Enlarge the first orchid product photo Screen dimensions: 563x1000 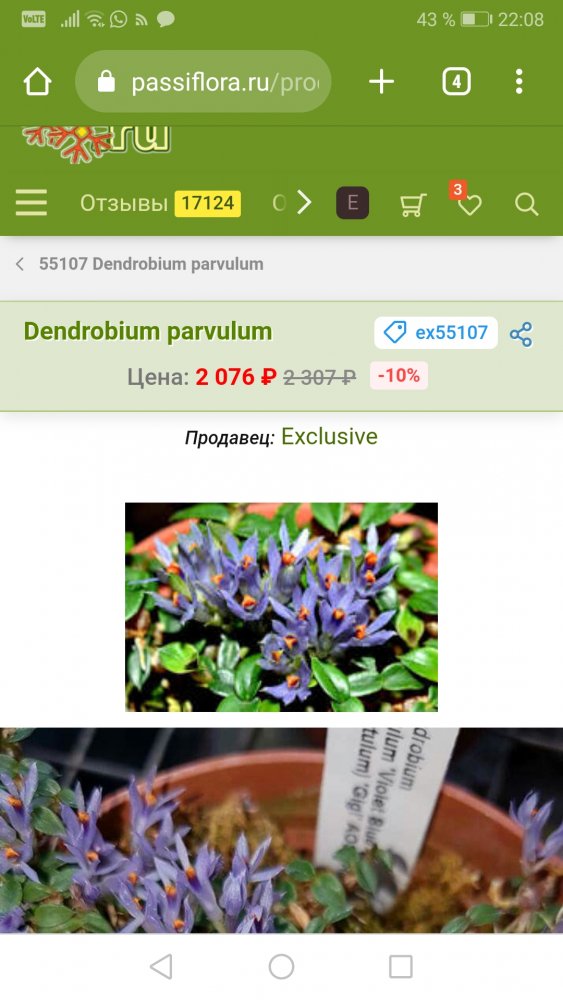(x=281, y=607)
